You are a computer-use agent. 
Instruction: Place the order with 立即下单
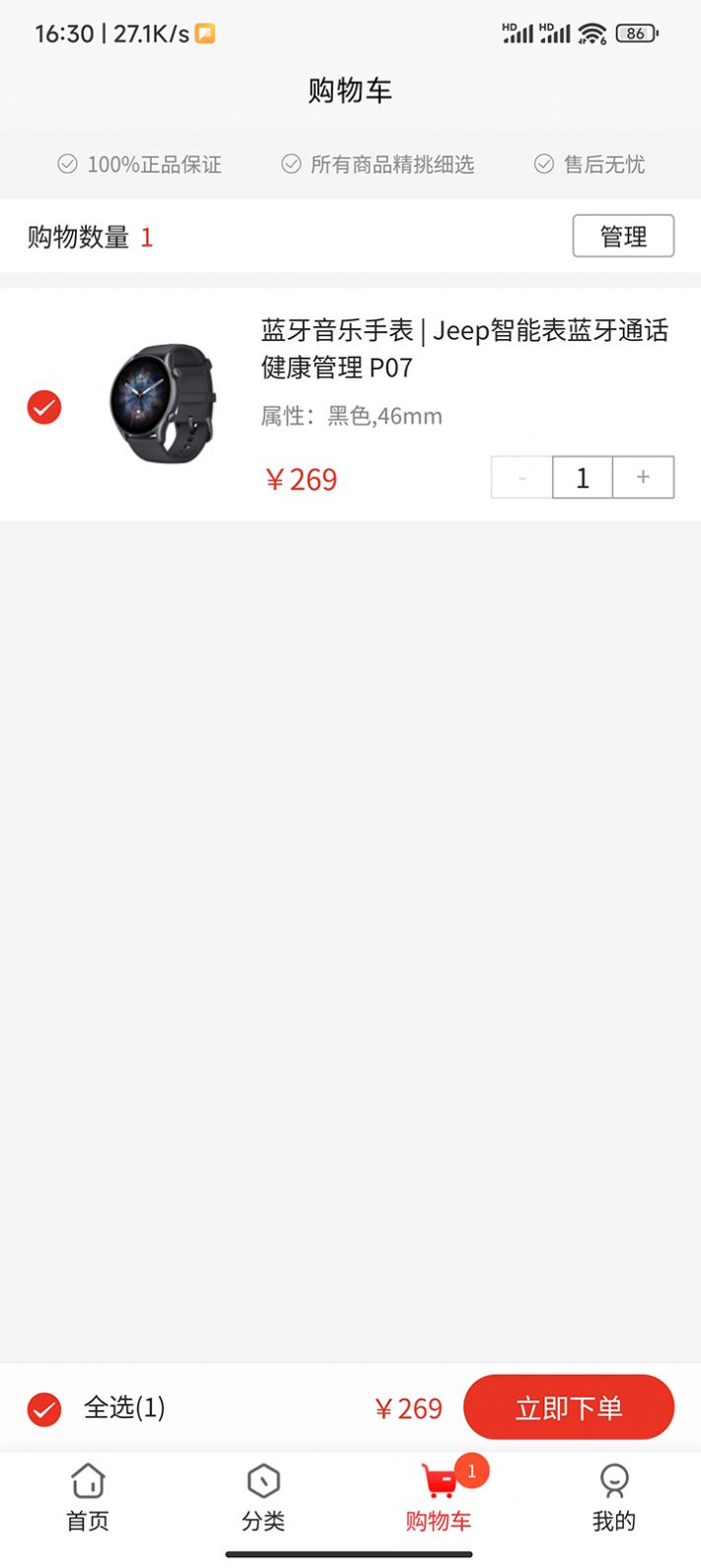(x=568, y=1408)
